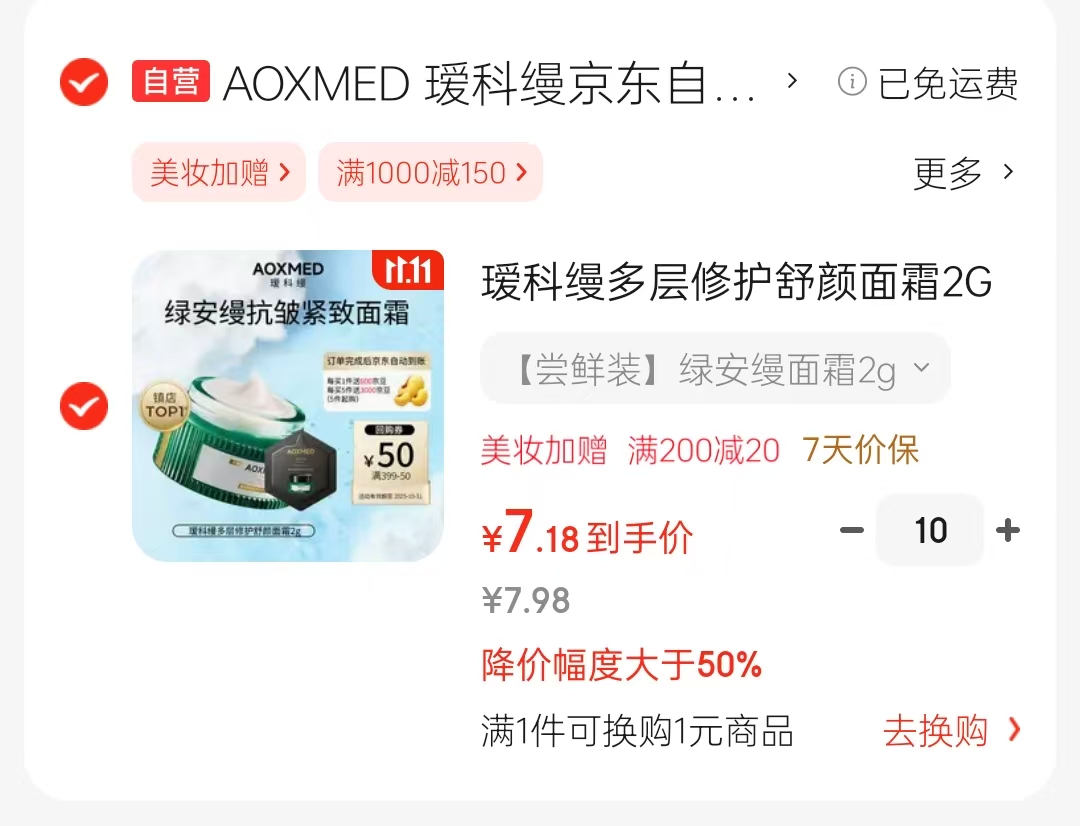Increase quantity with plus button
The width and height of the screenshot is (1080, 826).
pyautogui.click(x=1008, y=530)
